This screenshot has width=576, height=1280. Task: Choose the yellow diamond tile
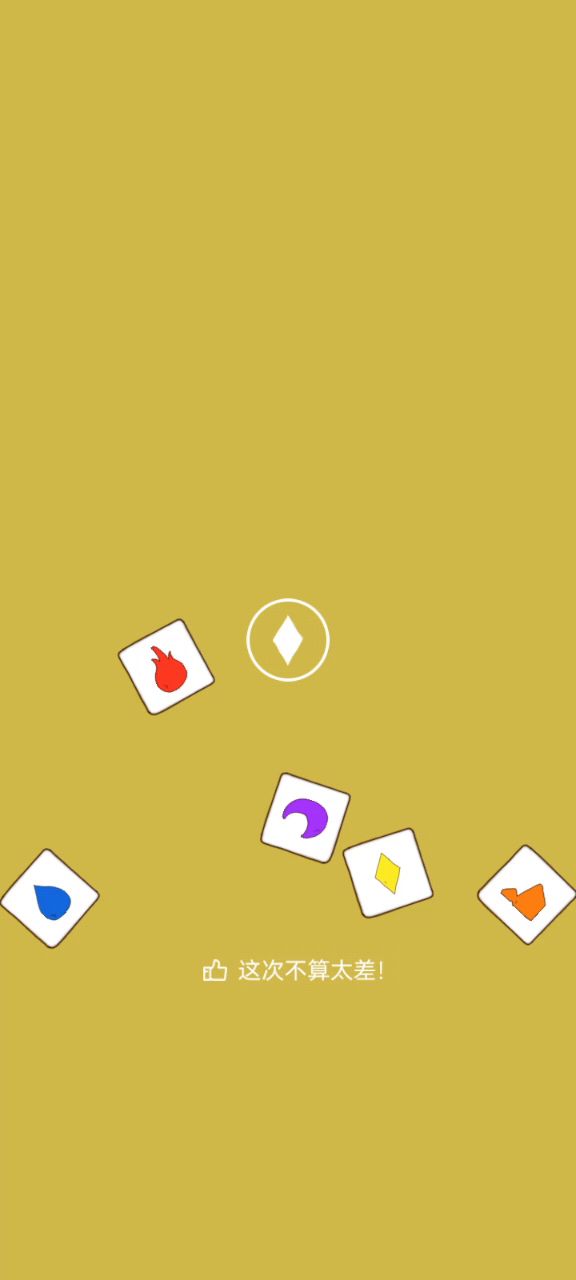tap(388, 873)
